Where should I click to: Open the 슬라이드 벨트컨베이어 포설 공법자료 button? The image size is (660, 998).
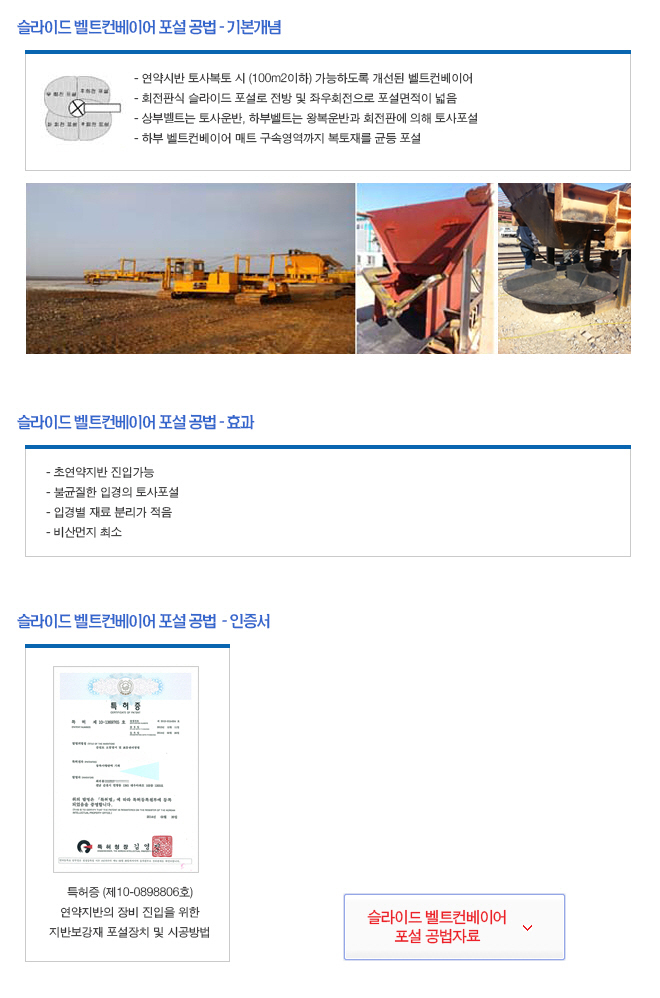pos(454,927)
